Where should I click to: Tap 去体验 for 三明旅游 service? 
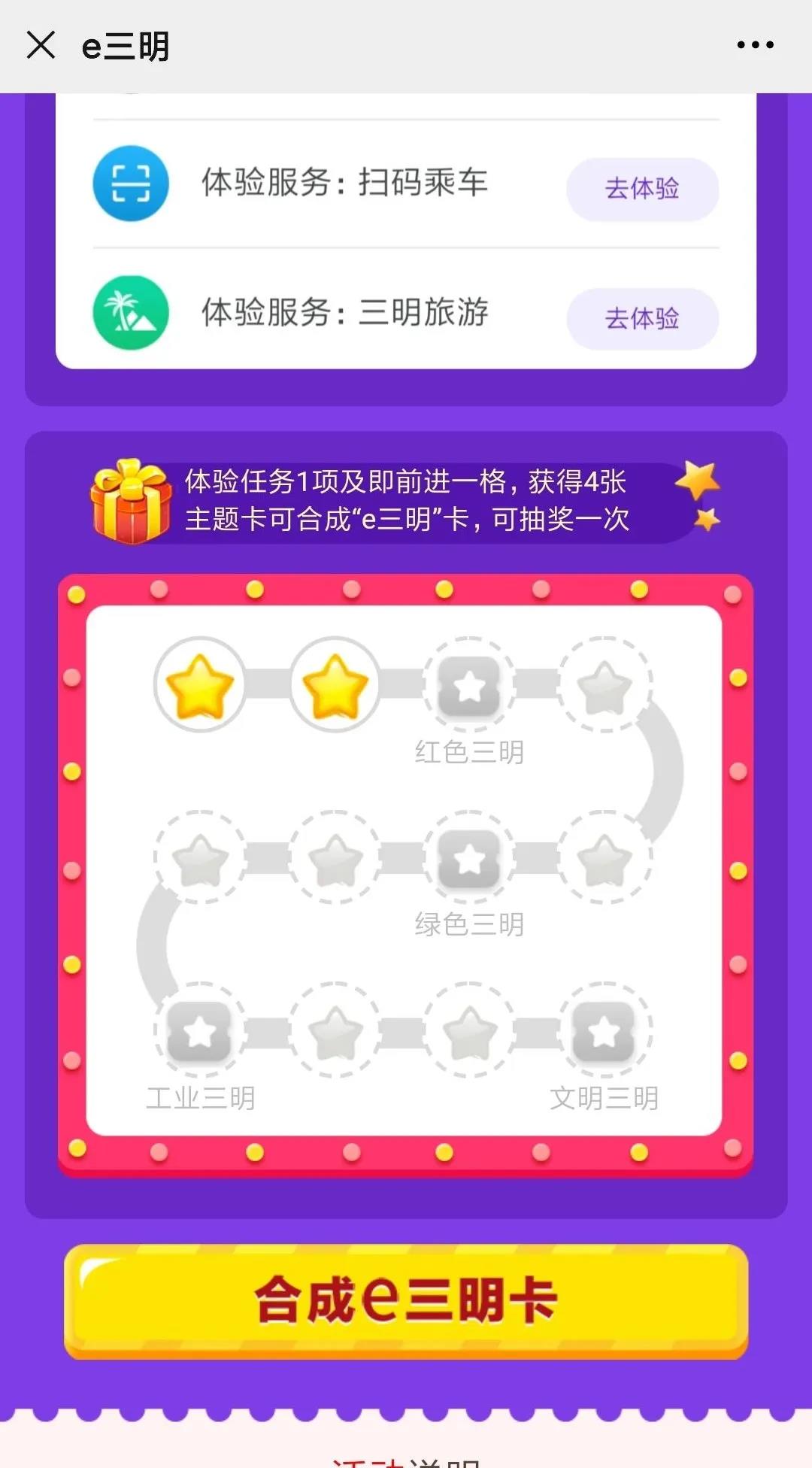pyautogui.click(x=642, y=319)
